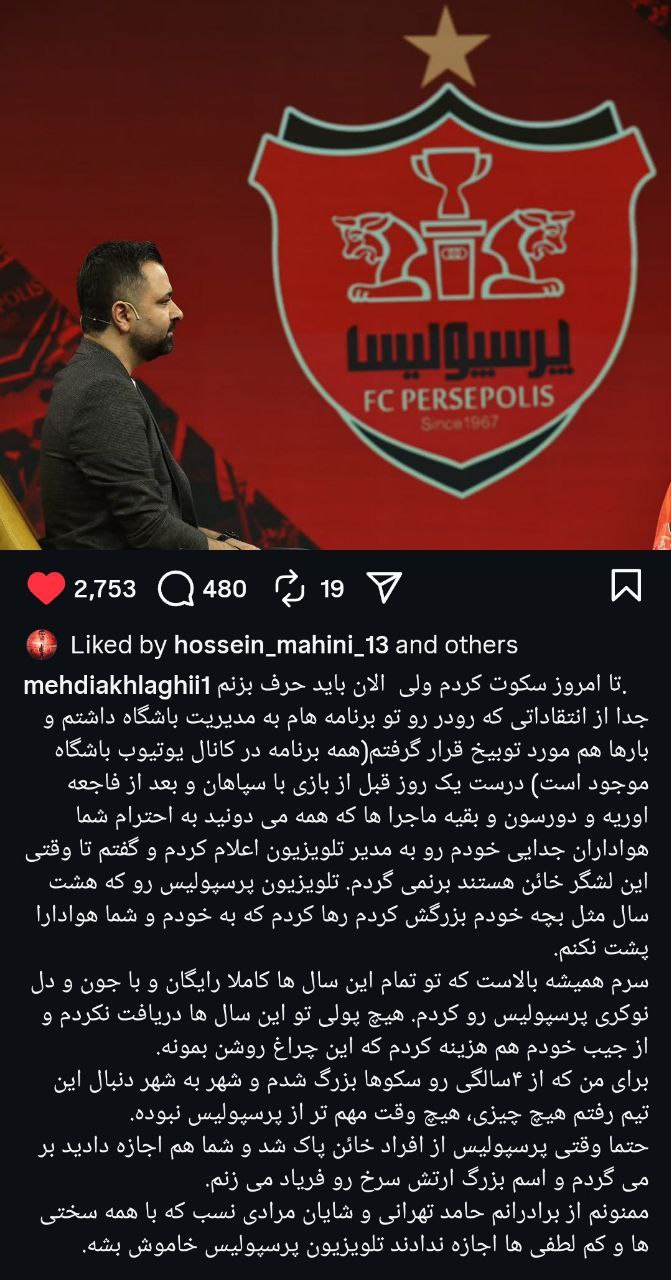The height and width of the screenshot is (1280, 671).
Task: Open the comments on this post
Action: point(177,588)
